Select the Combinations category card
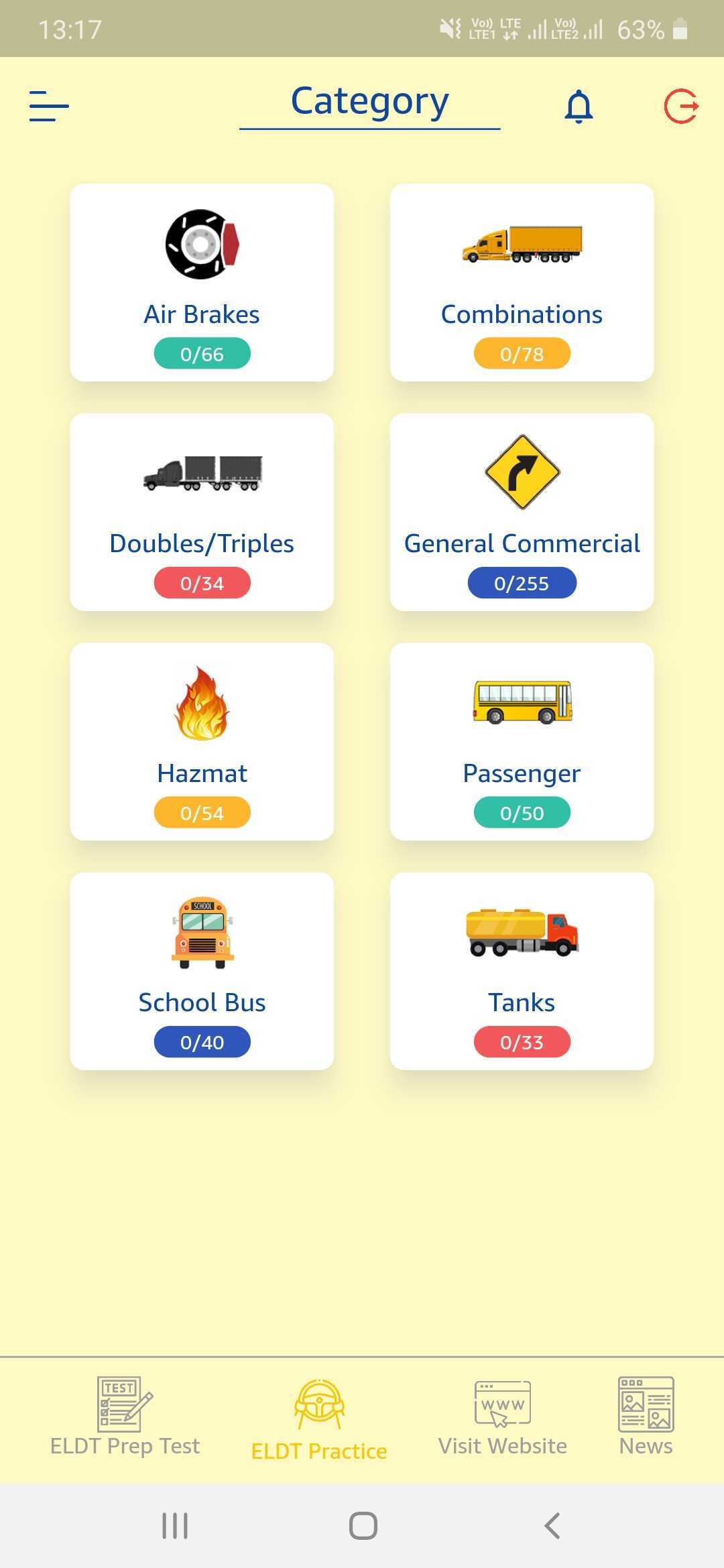Viewport: 724px width, 1568px height. (x=522, y=282)
